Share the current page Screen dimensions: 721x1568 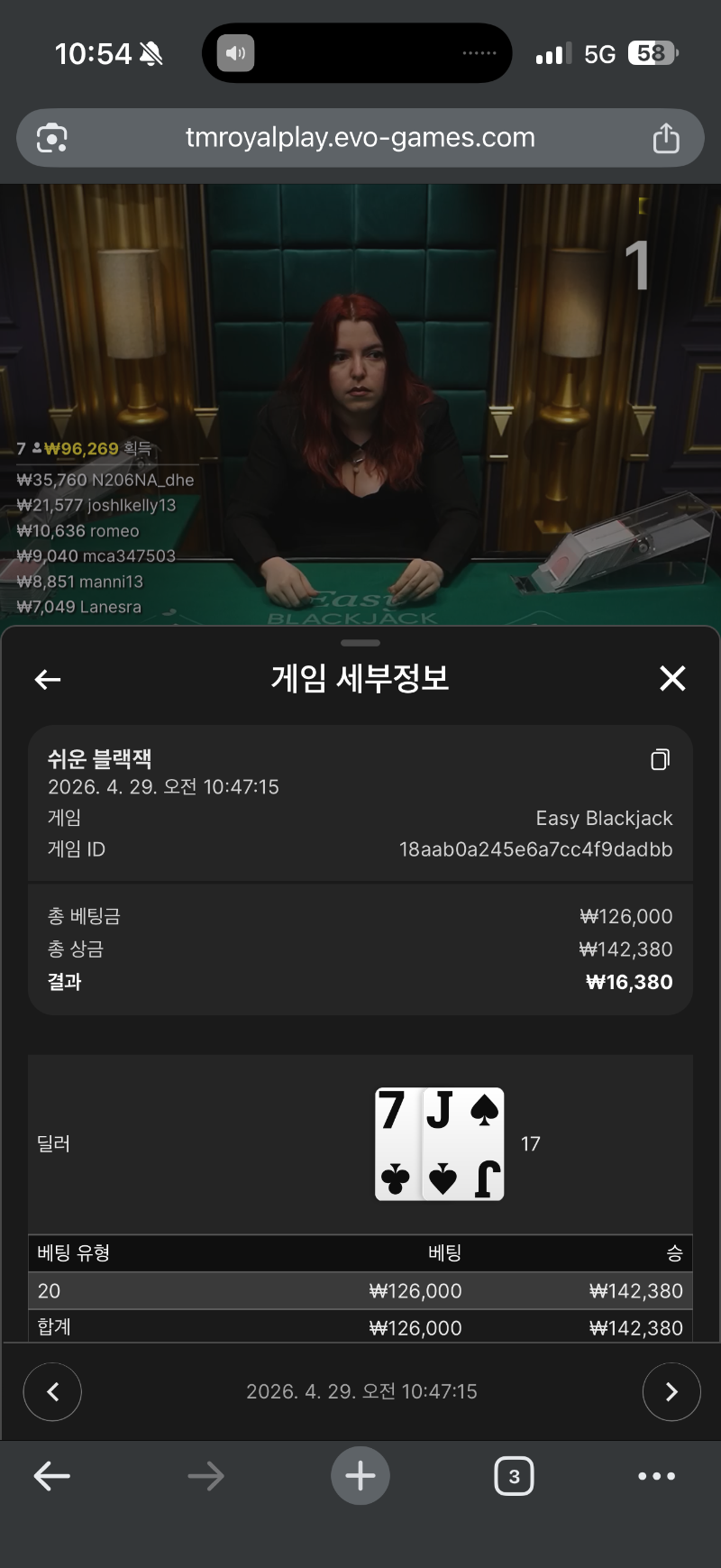665,138
